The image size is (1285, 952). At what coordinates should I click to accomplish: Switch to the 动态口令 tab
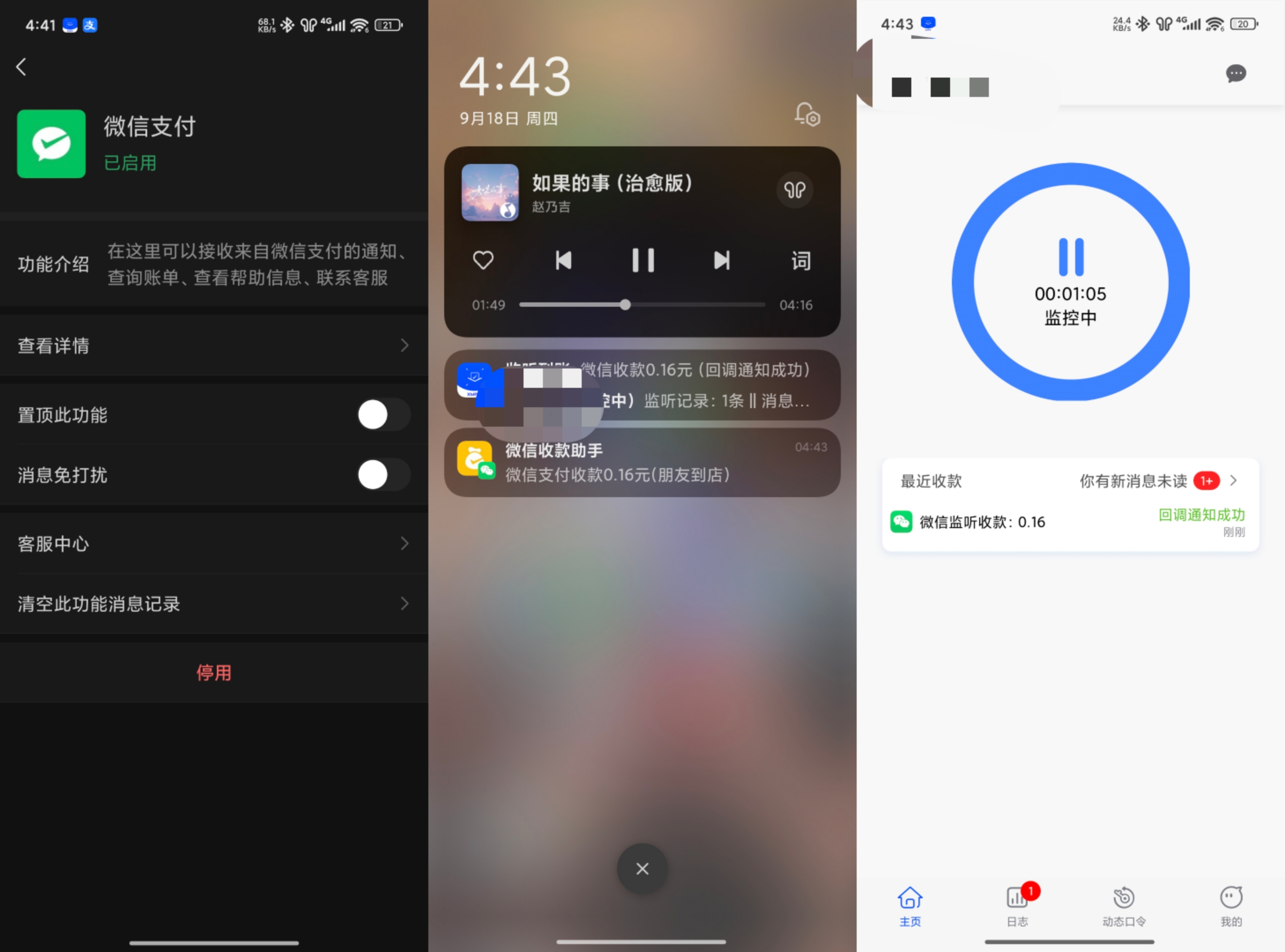point(1124,905)
